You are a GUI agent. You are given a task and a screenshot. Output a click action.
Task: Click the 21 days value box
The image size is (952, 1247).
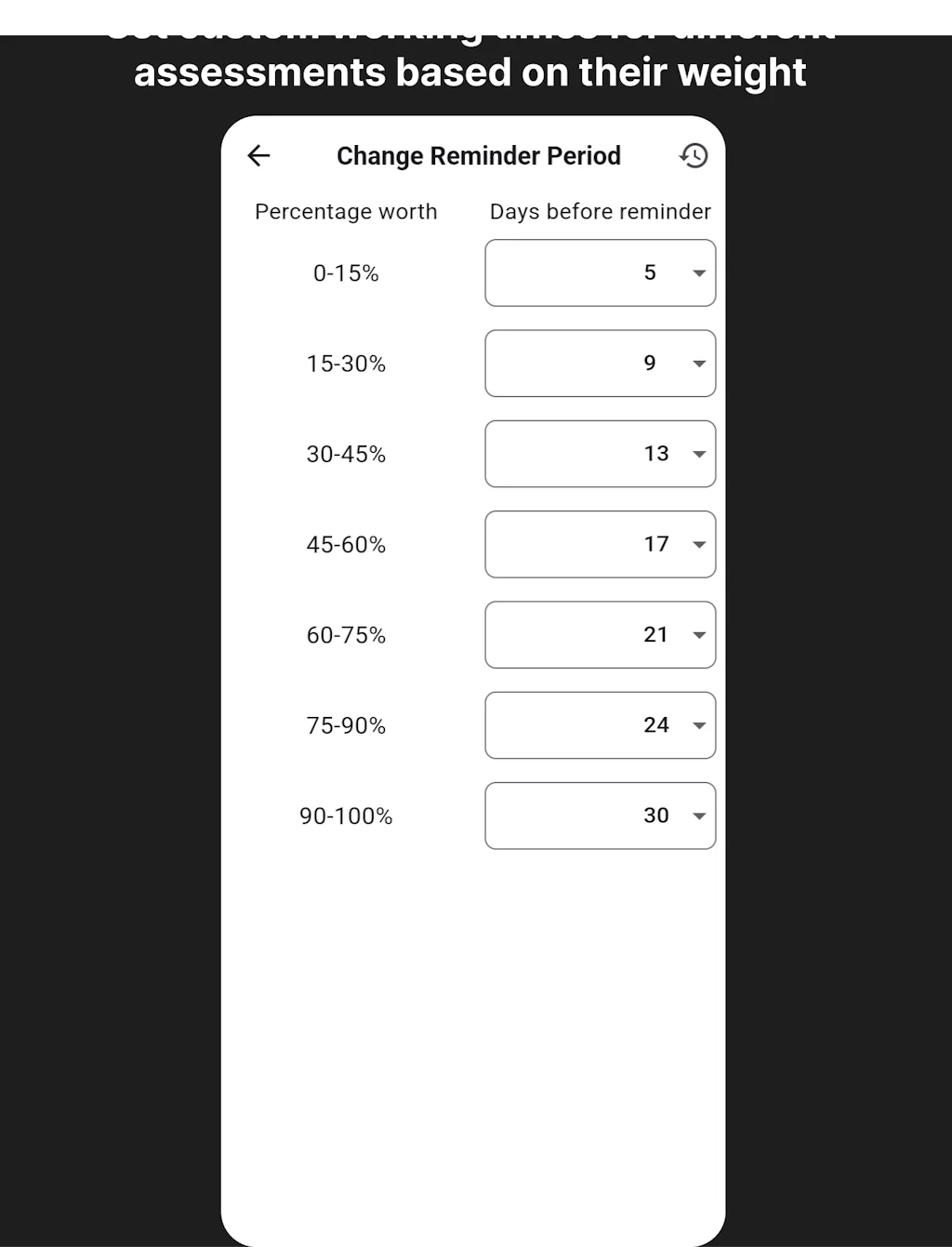pos(600,635)
